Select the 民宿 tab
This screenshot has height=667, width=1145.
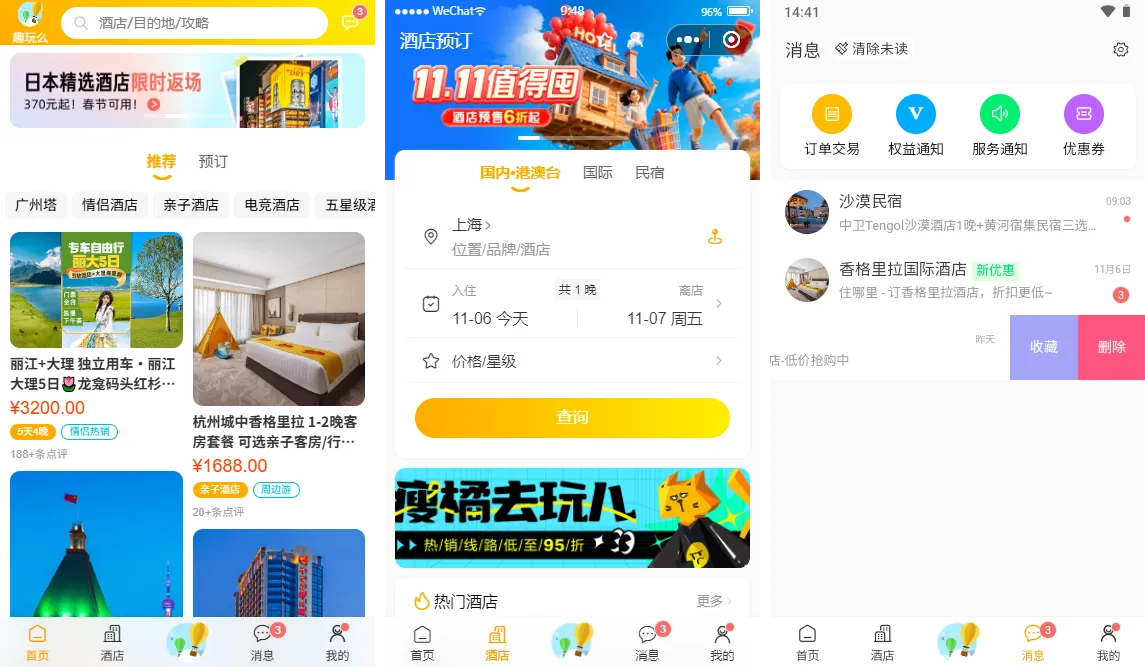coord(649,173)
